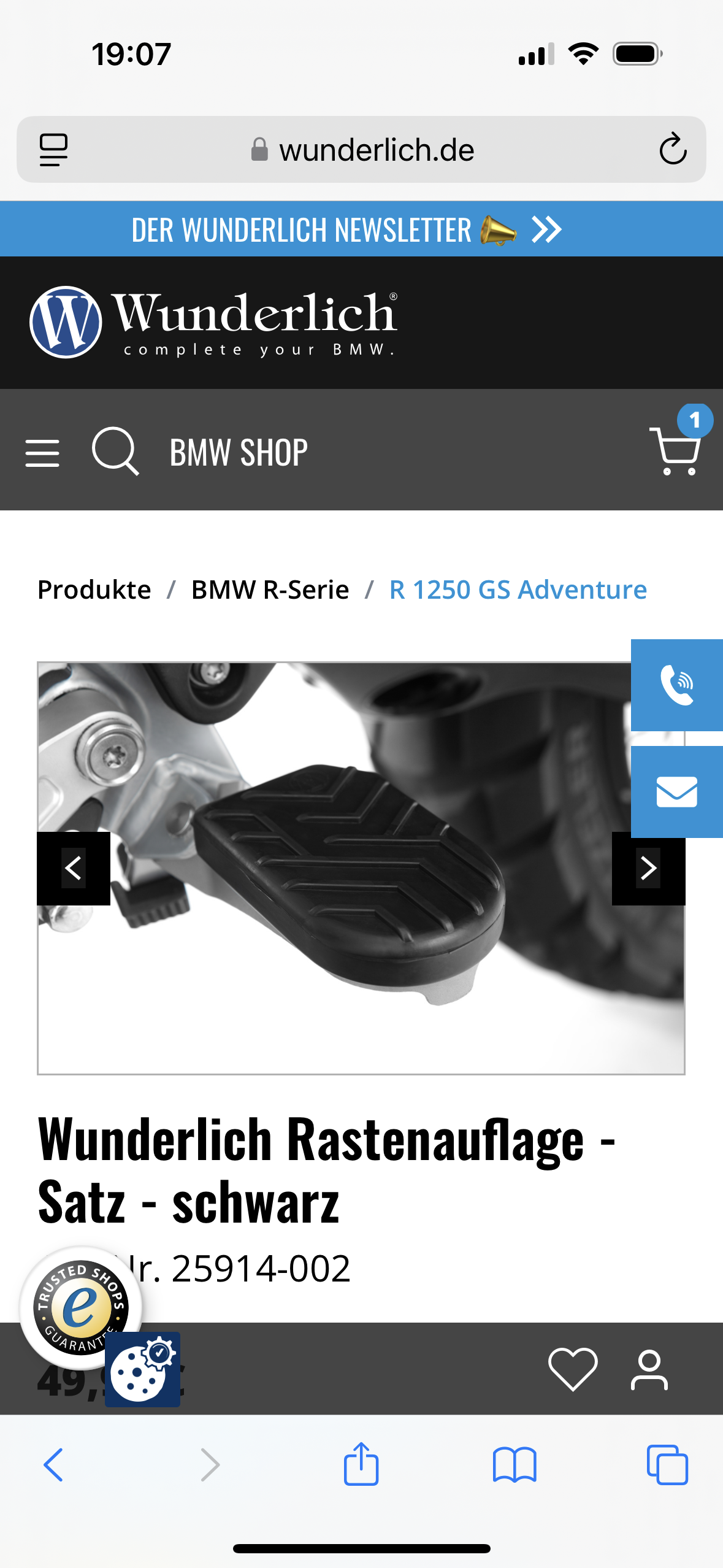
Task: Show previous product image
Action: click(x=74, y=868)
